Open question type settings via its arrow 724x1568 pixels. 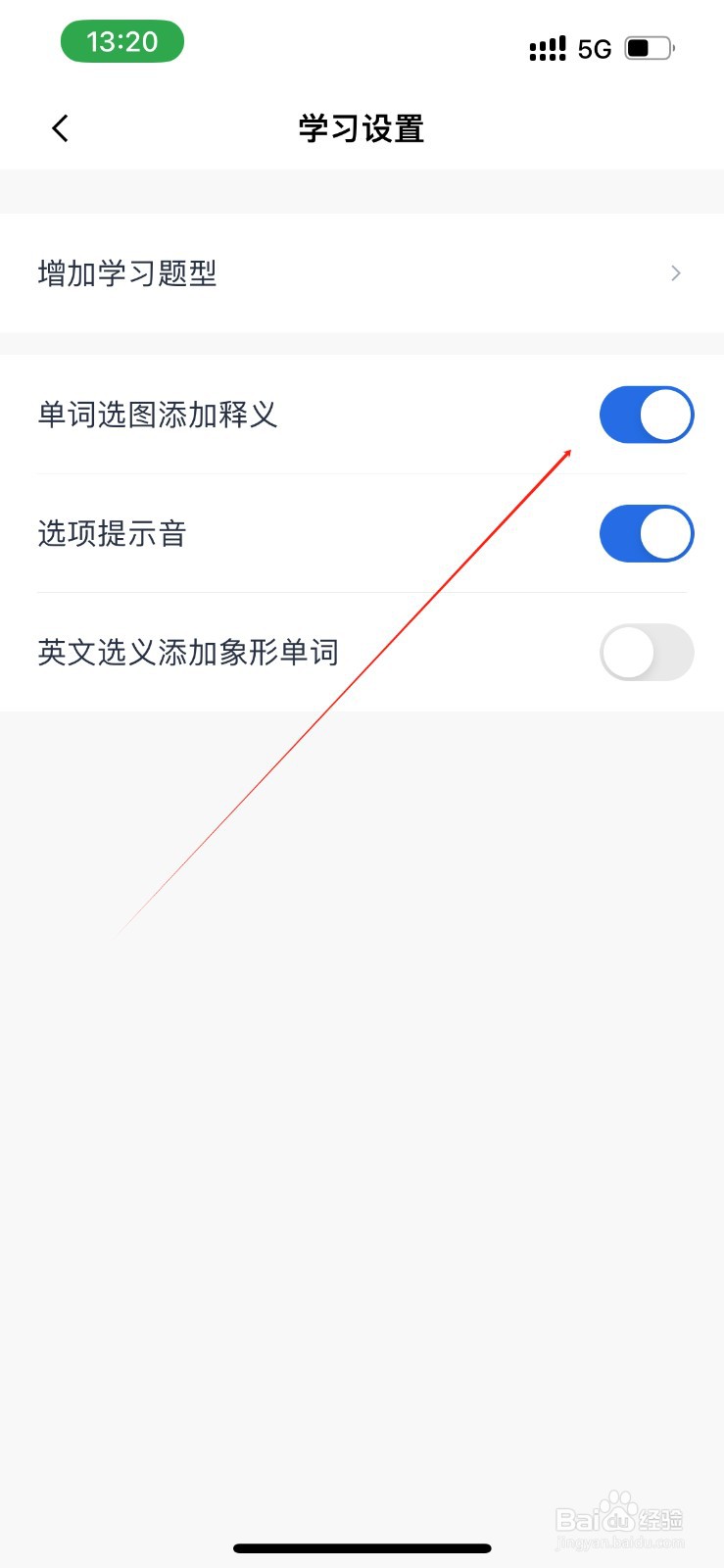click(675, 272)
